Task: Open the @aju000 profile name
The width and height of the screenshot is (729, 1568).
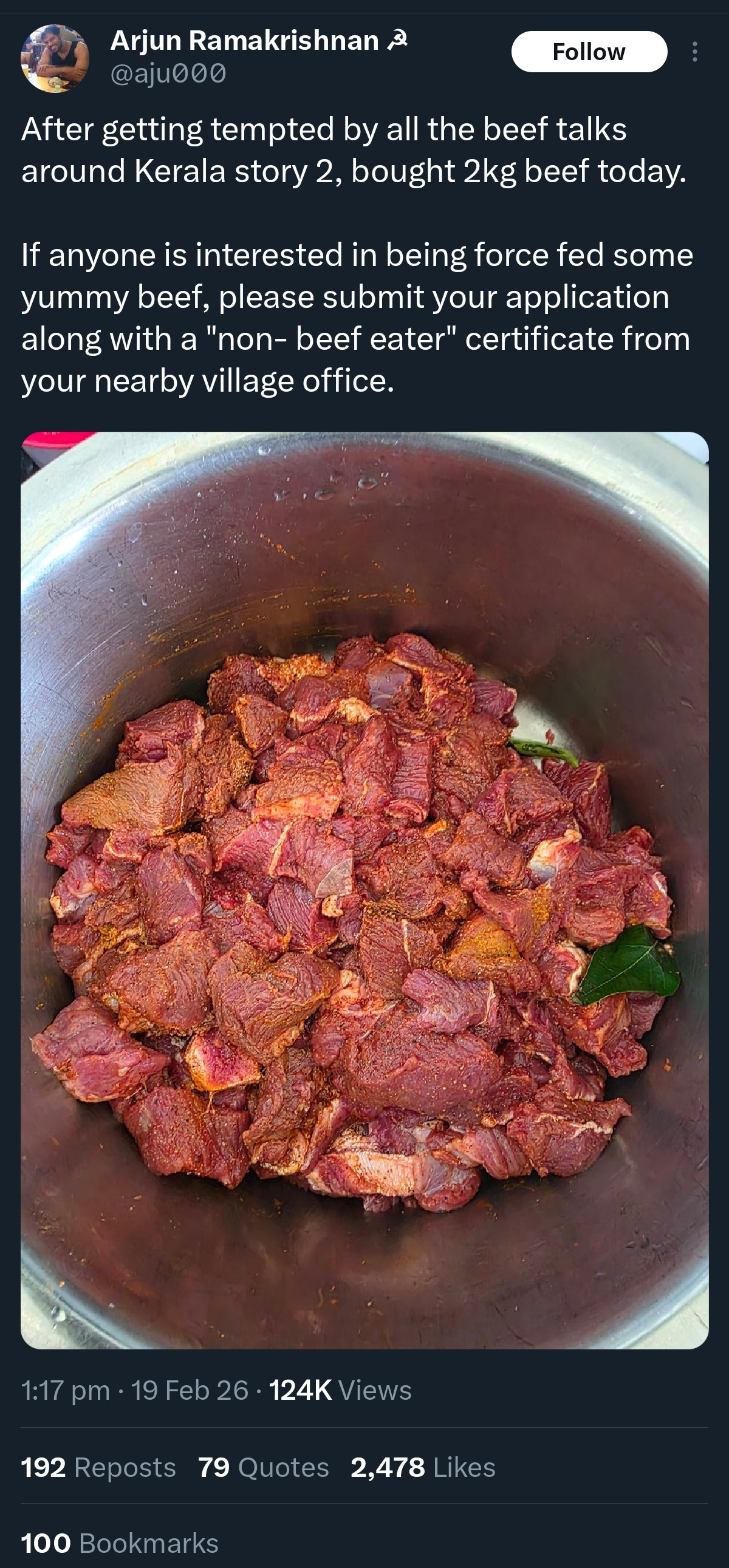Action: [x=168, y=73]
